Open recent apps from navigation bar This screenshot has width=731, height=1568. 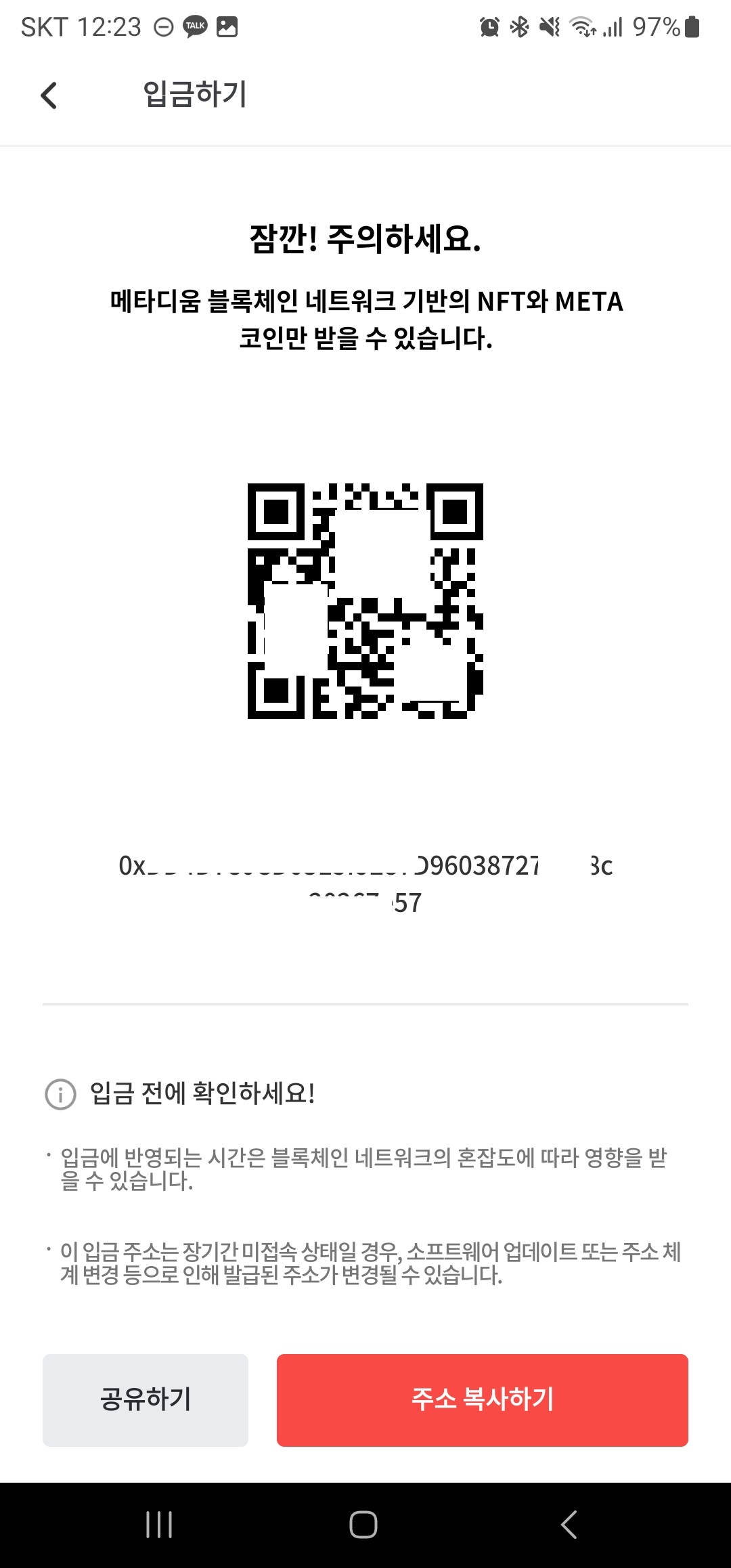[x=159, y=1525]
